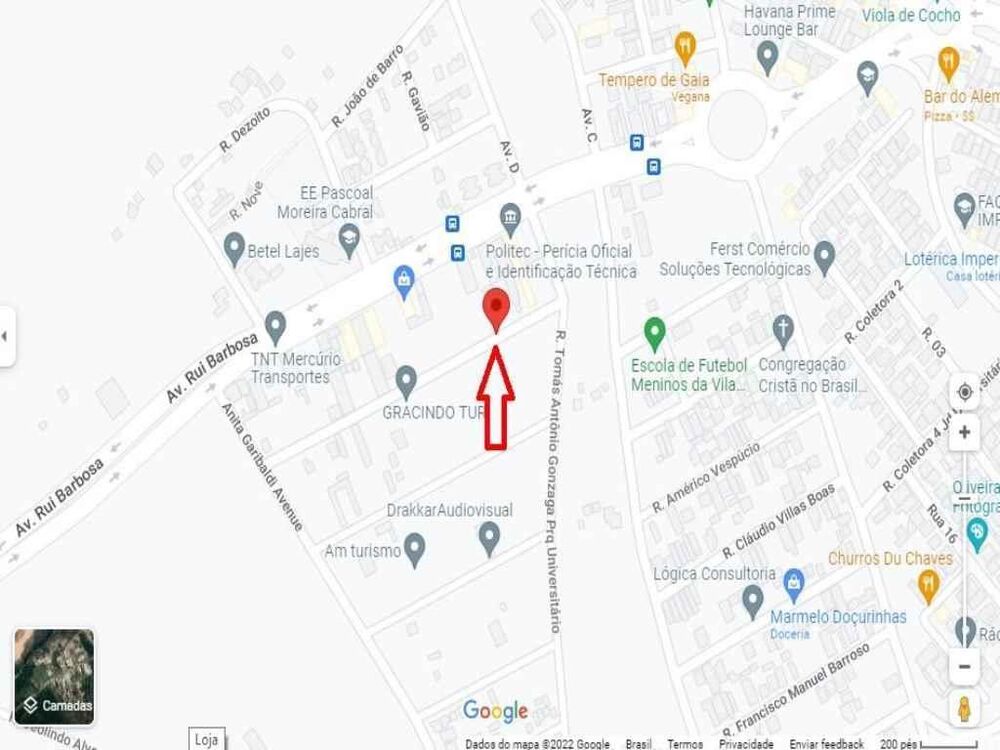
Task: View Tempero de Gaia restaurant marker
Action: point(685,45)
